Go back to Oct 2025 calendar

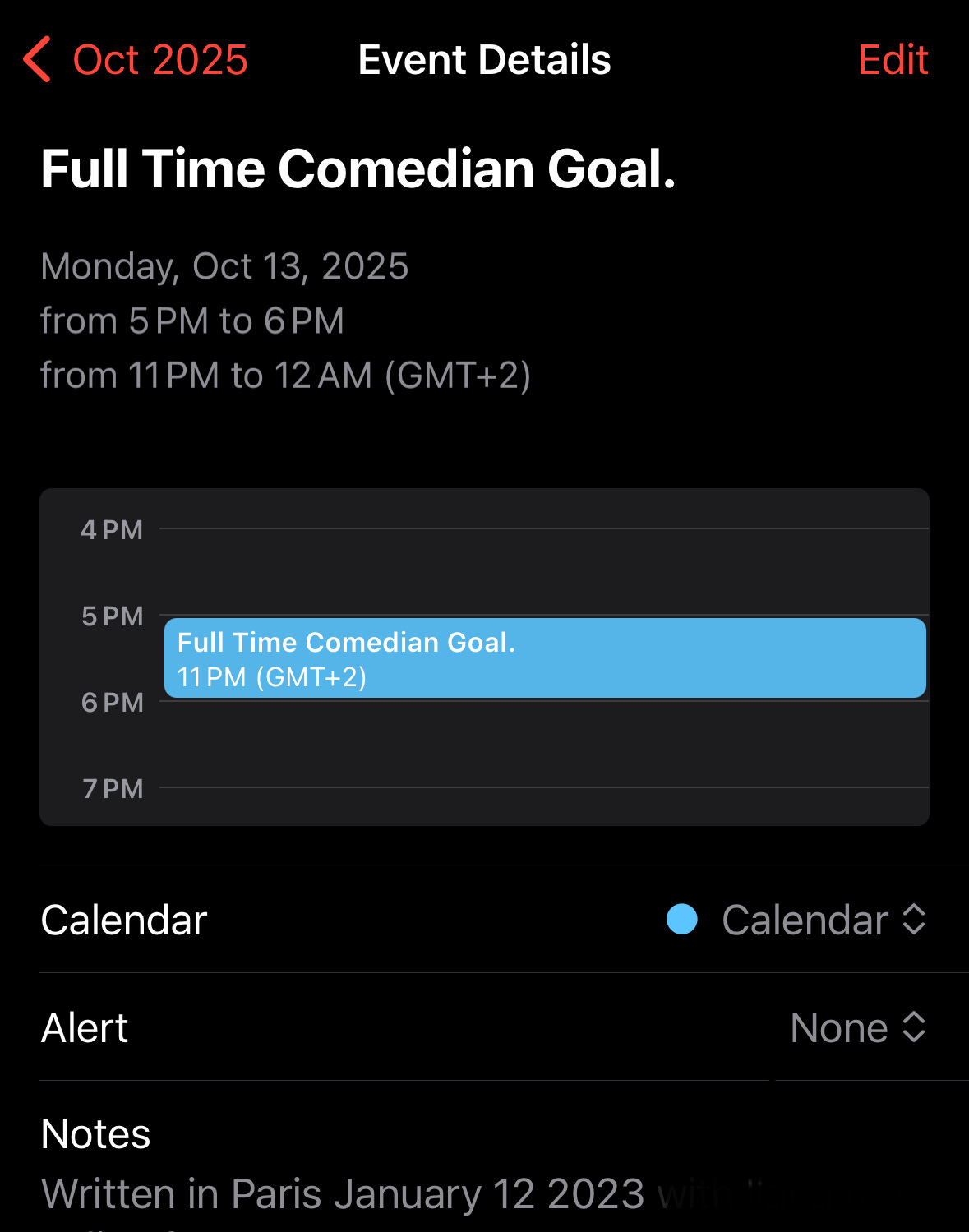click(136, 60)
